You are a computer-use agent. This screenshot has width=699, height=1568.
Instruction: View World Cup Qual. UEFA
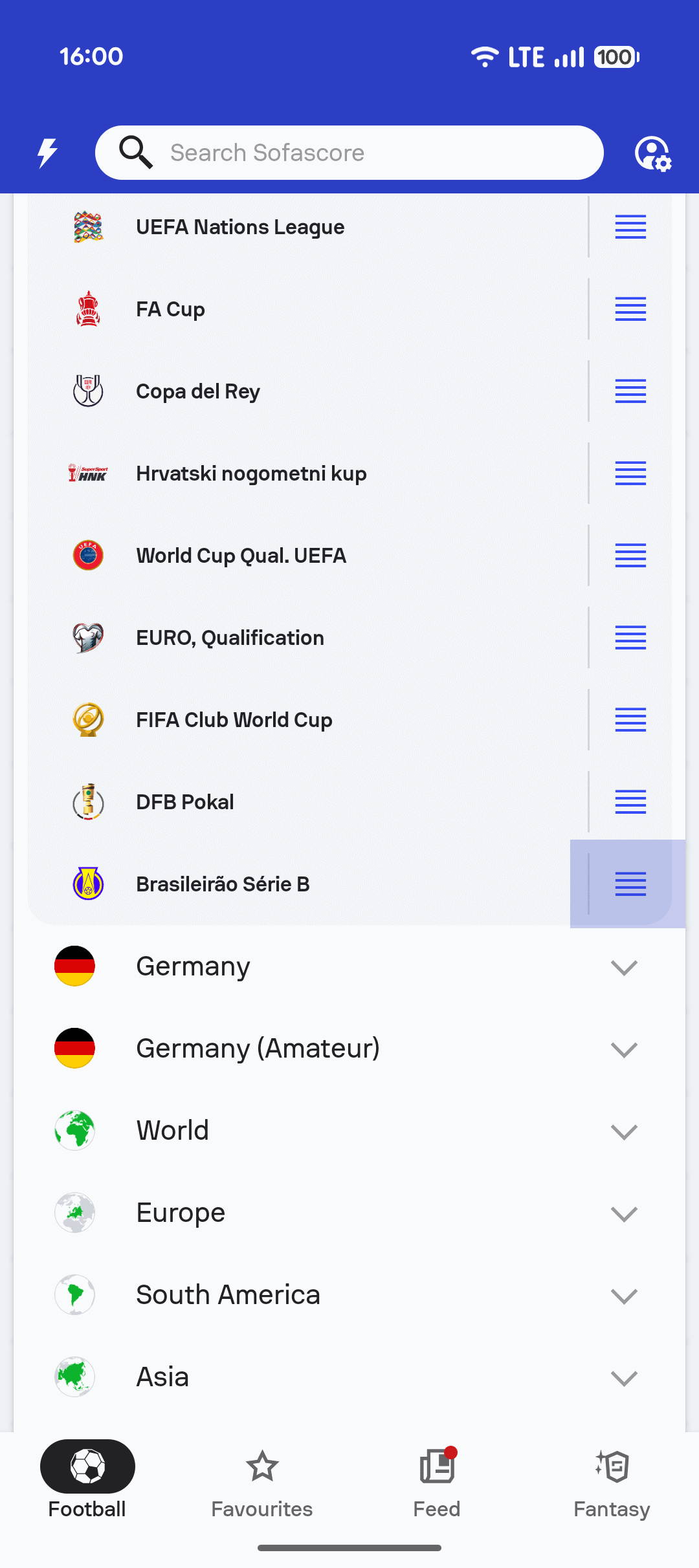click(x=241, y=556)
